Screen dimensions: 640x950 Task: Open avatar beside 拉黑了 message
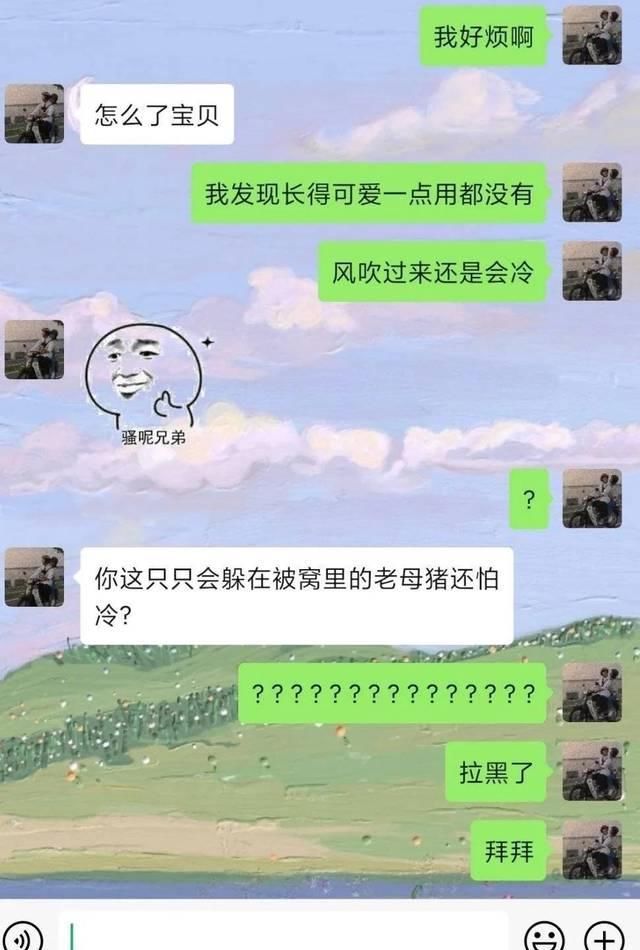pyautogui.click(x=592, y=771)
